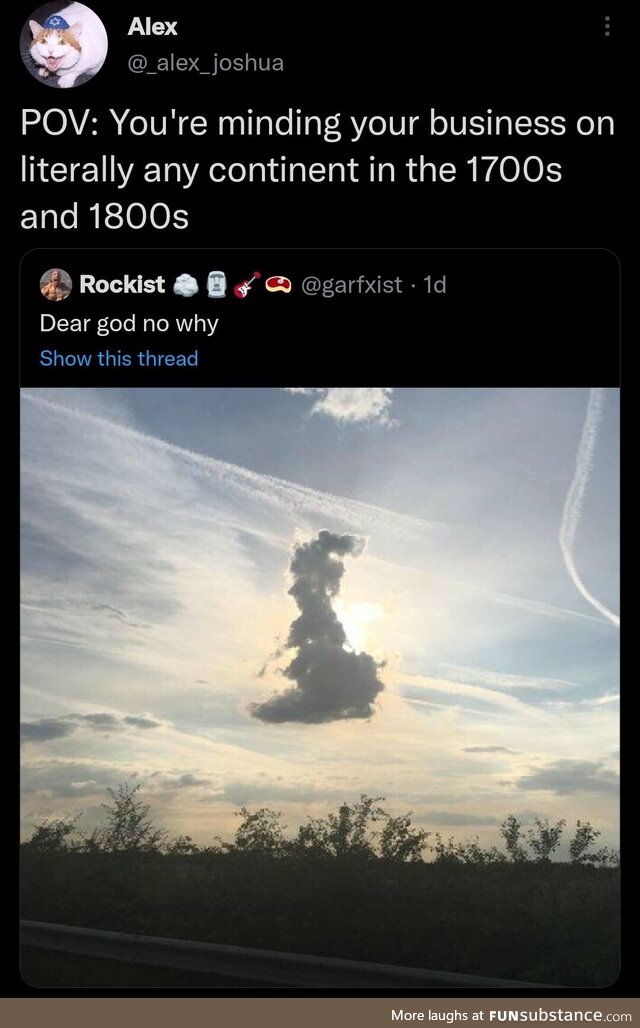The image size is (640, 1028).
Task: Open Rockist's small avatar
Action: pyautogui.click(x=56, y=285)
